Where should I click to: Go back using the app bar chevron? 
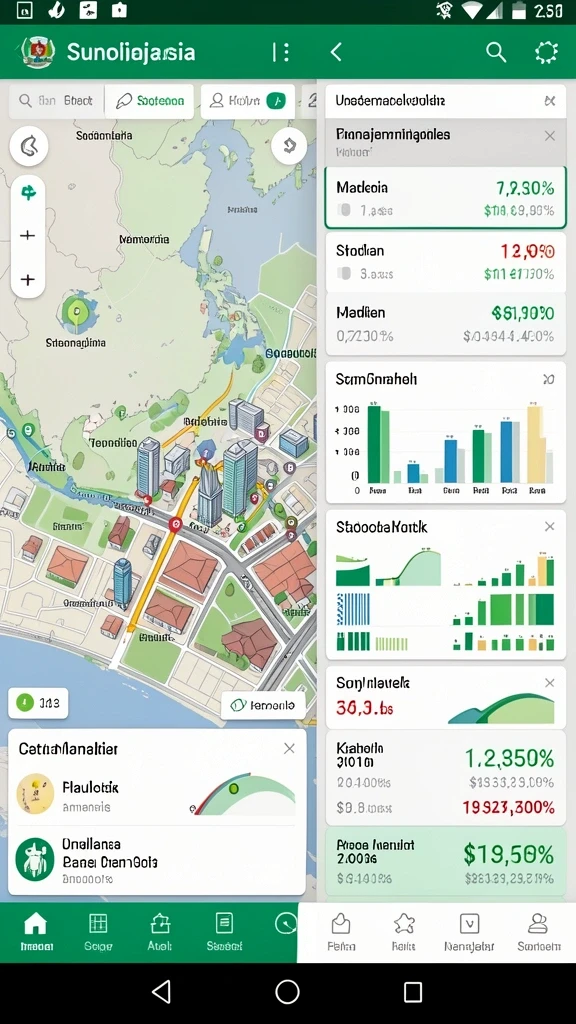click(x=336, y=52)
